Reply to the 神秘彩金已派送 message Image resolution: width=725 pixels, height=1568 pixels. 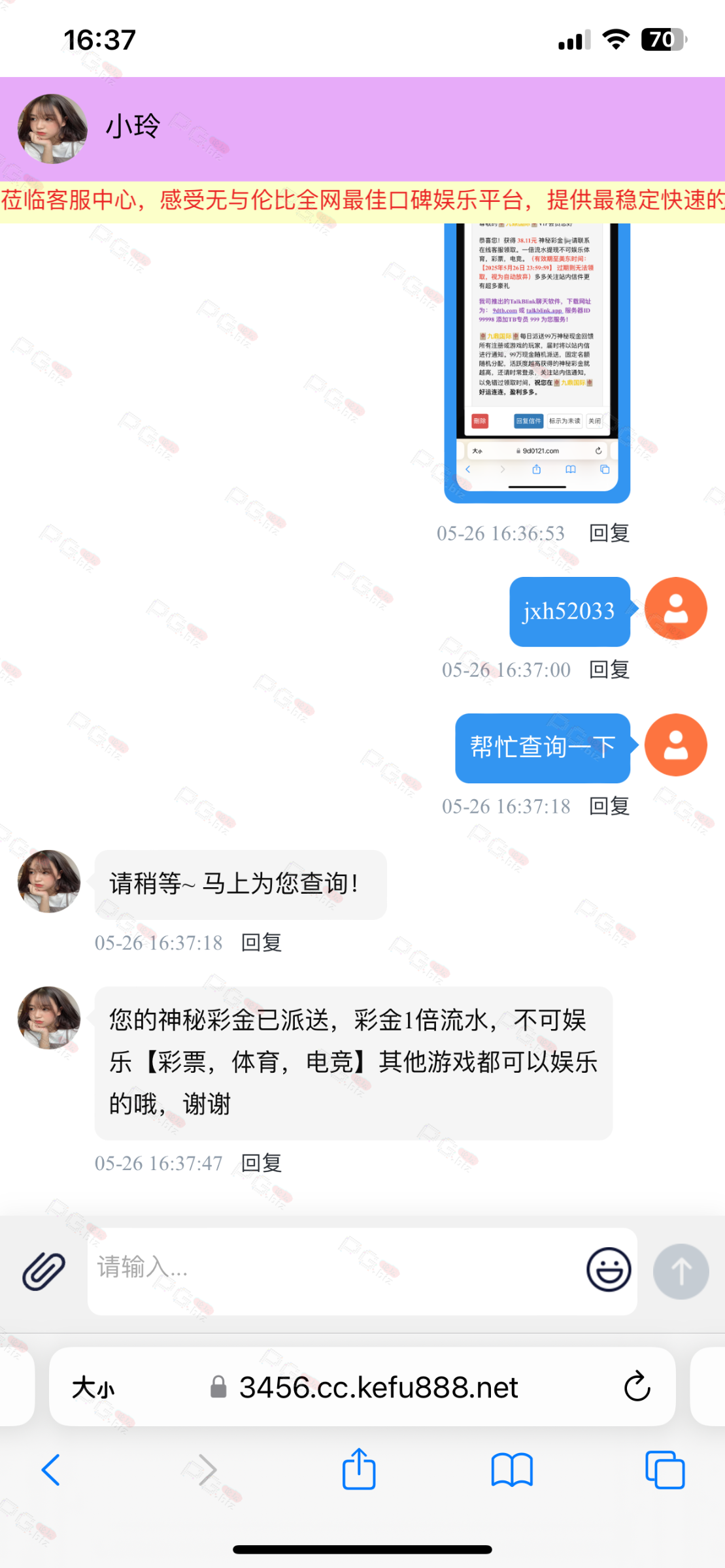[261, 1163]
